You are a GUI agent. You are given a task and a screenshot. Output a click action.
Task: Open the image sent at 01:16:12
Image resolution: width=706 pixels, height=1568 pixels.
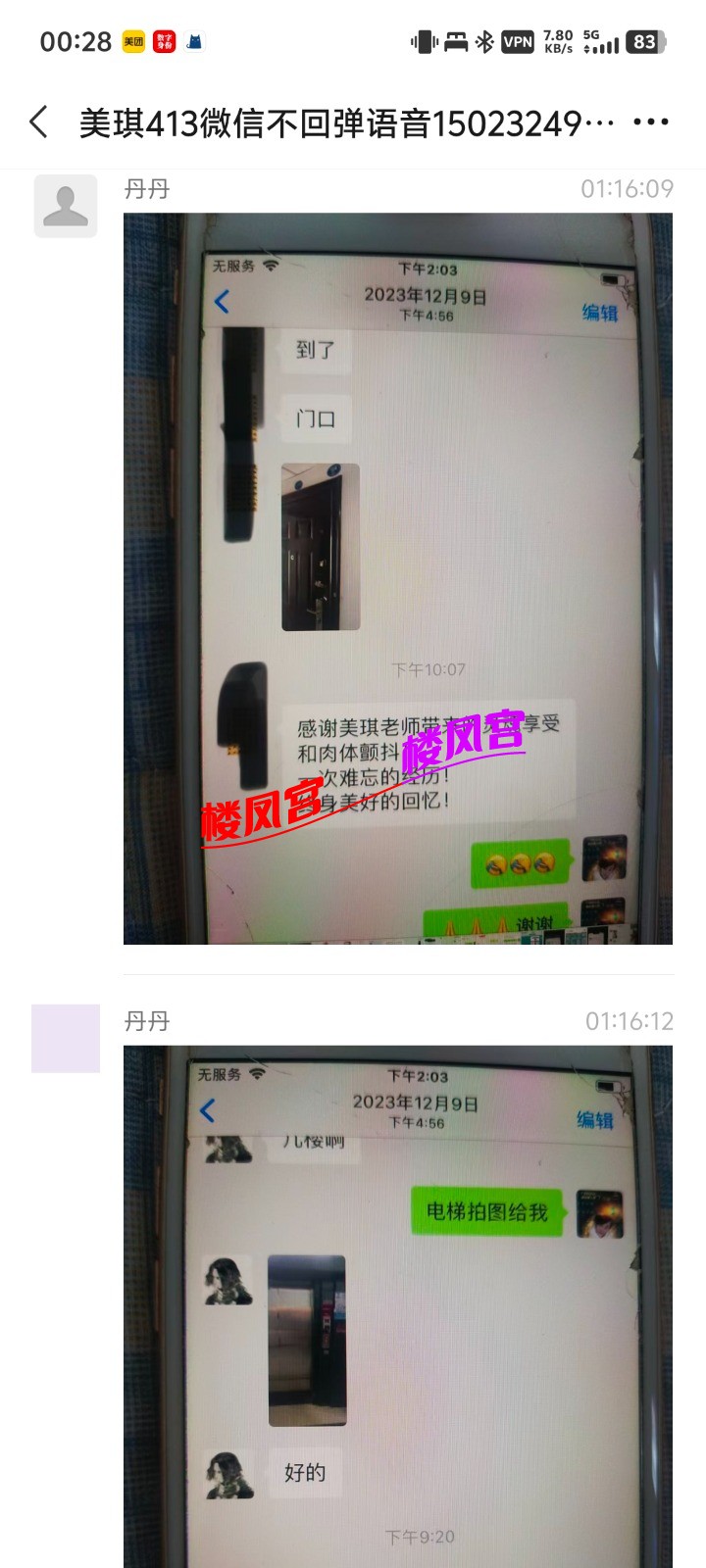point(397,1303)
